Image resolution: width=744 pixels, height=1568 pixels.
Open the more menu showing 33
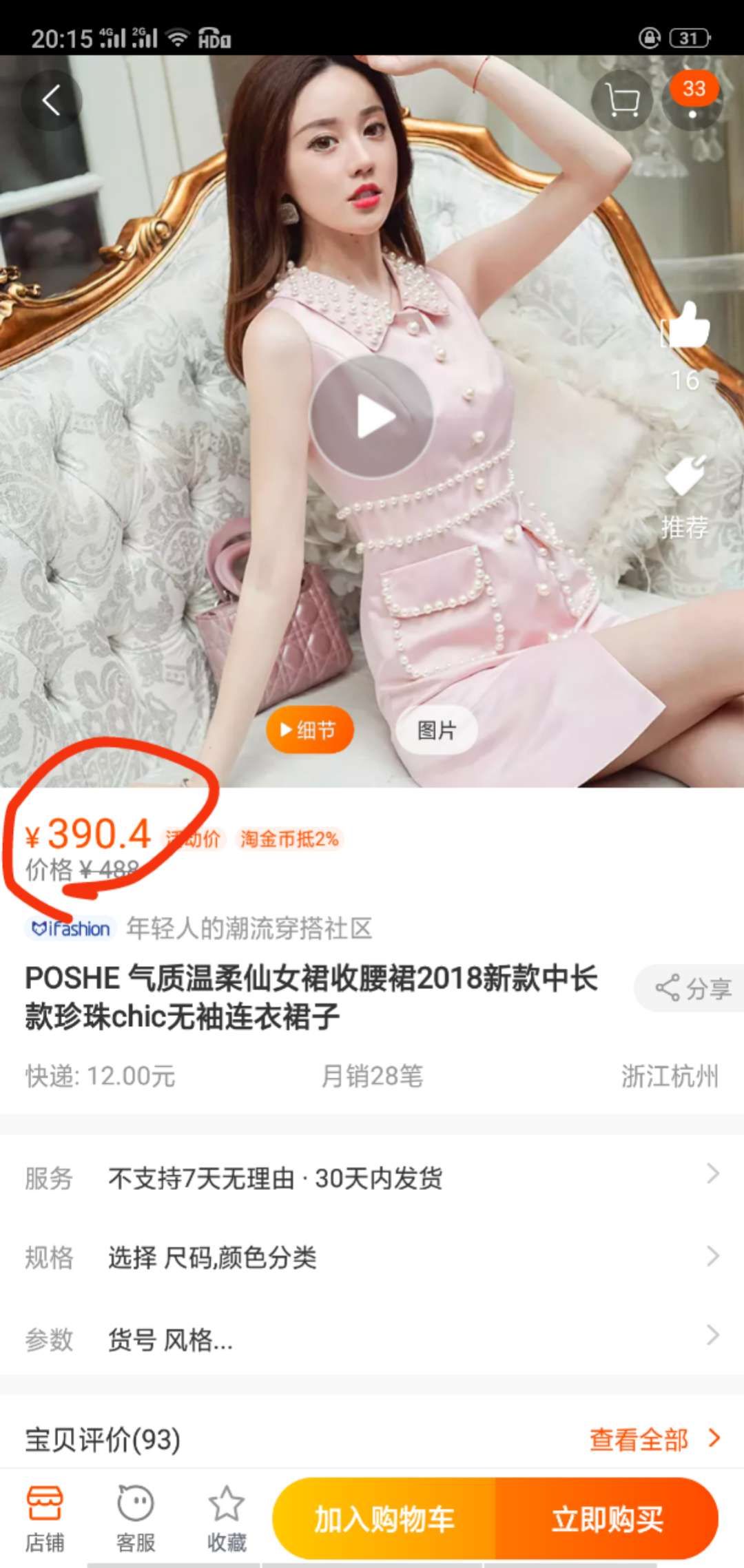(693, 100)
